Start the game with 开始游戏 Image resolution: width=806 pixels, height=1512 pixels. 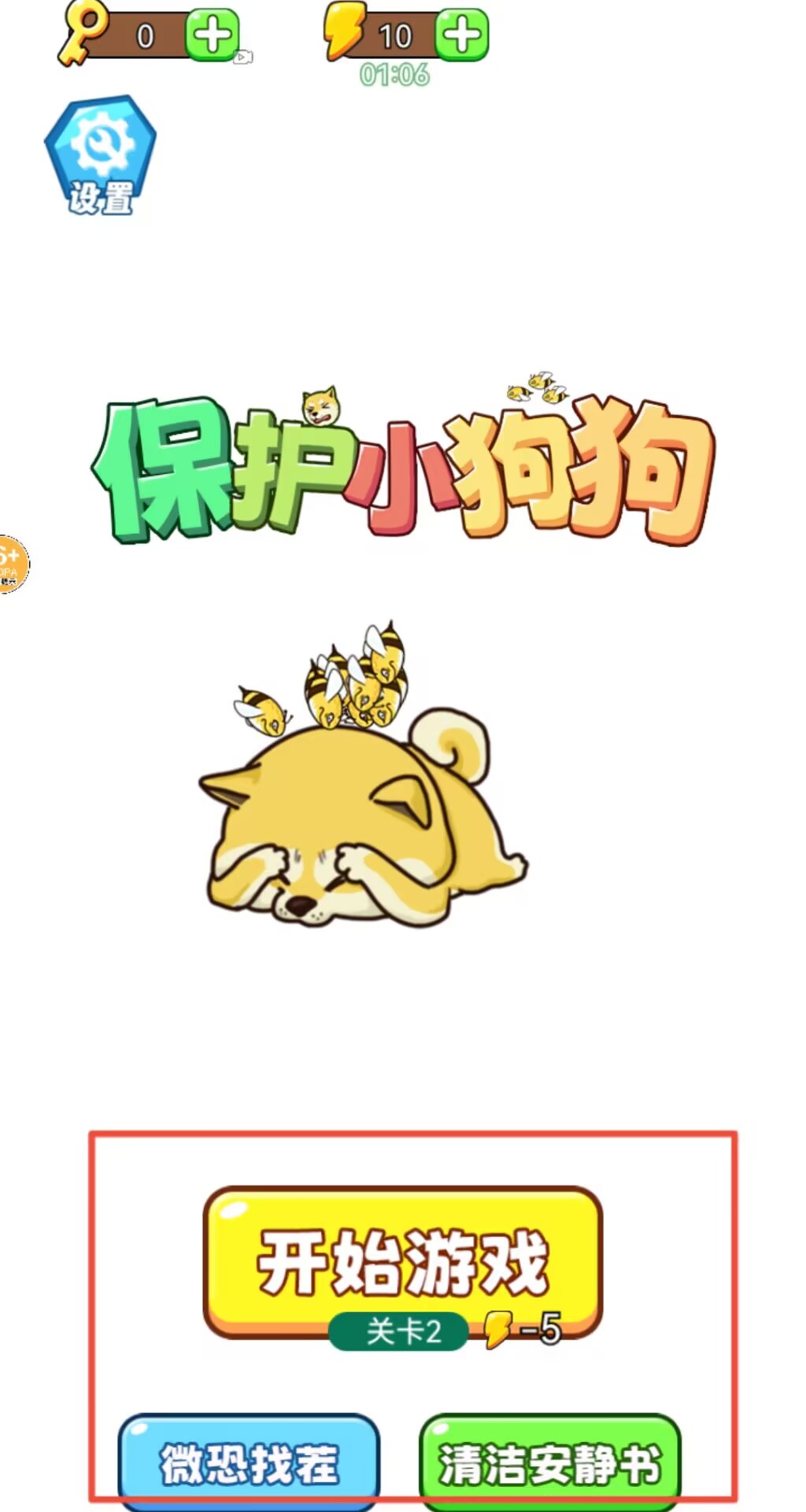pos(402,1262)
